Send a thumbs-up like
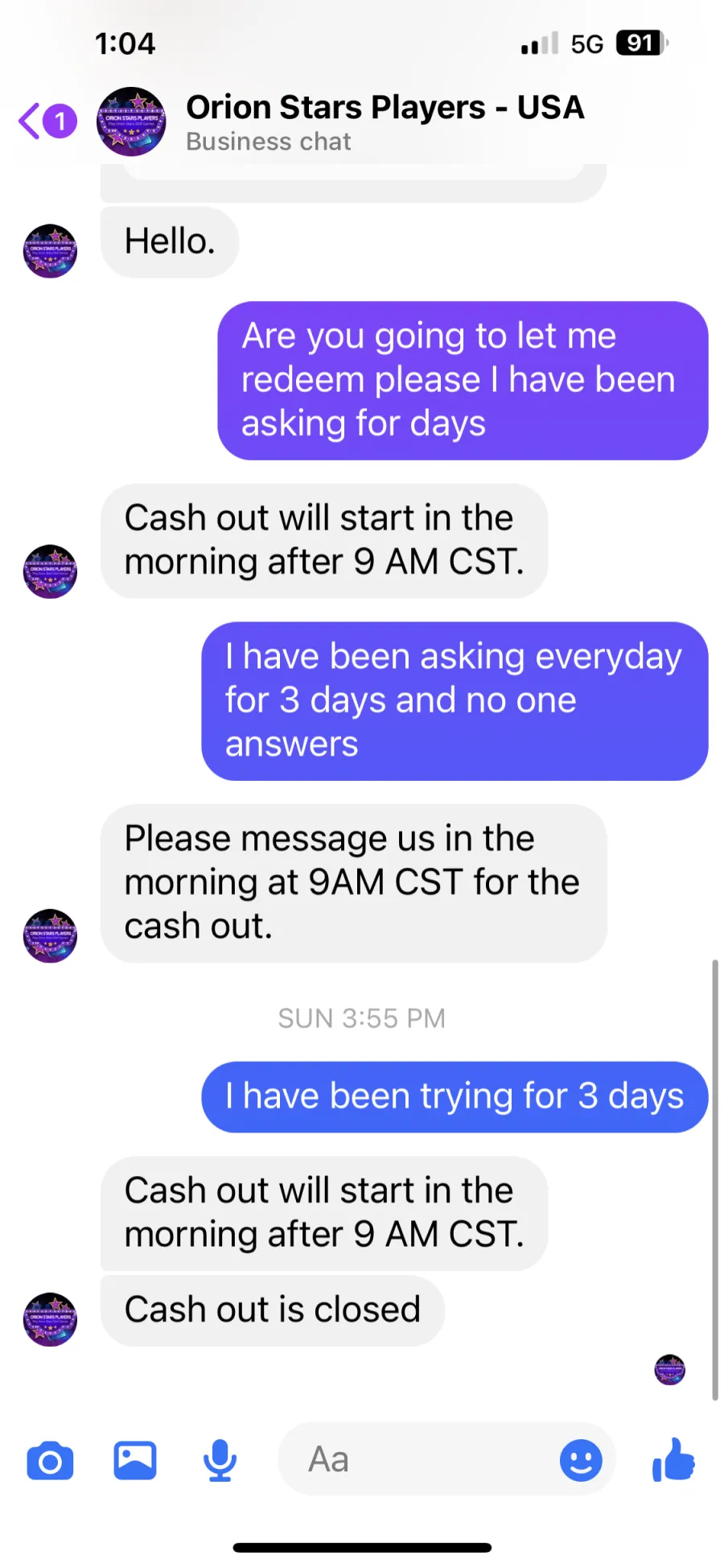Image resolution: width=724 pixels, height=1568 pixels. 673,1459
